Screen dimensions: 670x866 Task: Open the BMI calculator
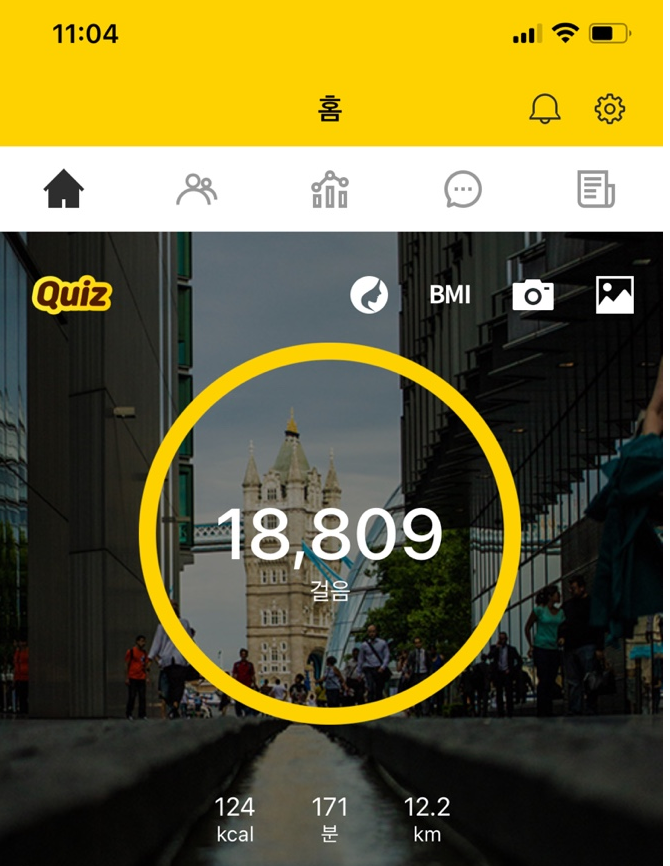click(450, 295)
